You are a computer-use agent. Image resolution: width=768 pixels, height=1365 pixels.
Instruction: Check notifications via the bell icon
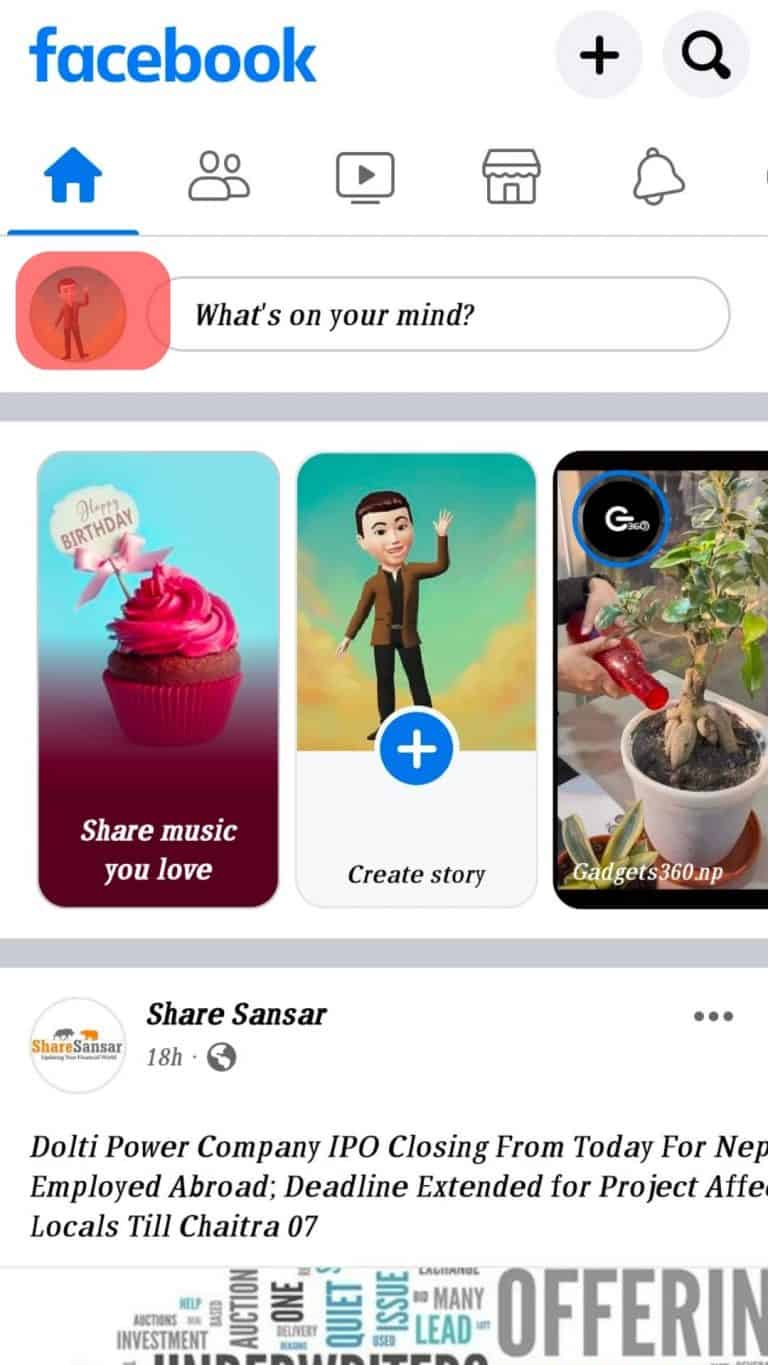click(x=659, y=174)
